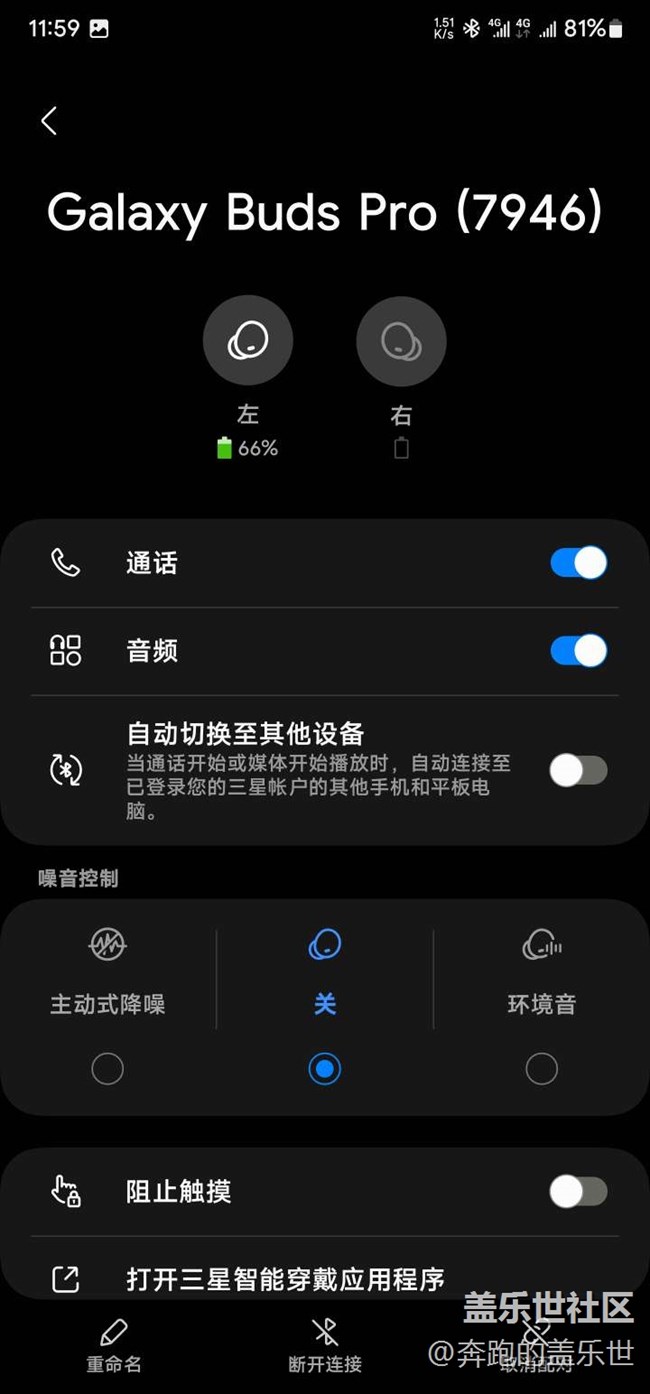
Task: Select 主动式降噪 noise control option
Action: pos(108,1006)
